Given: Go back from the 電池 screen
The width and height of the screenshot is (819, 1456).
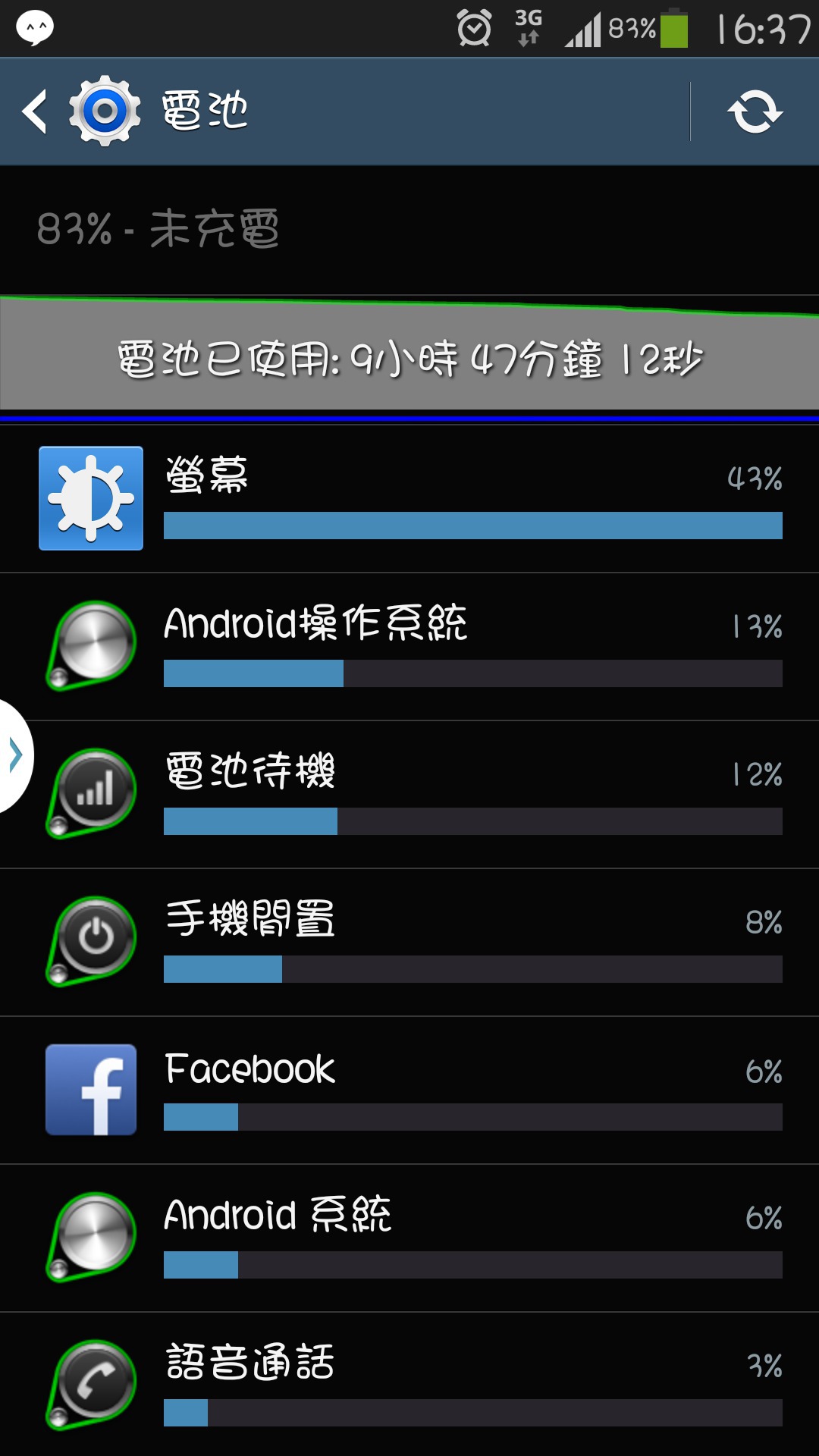Looking at the screenshot, I should coord(36,111).
